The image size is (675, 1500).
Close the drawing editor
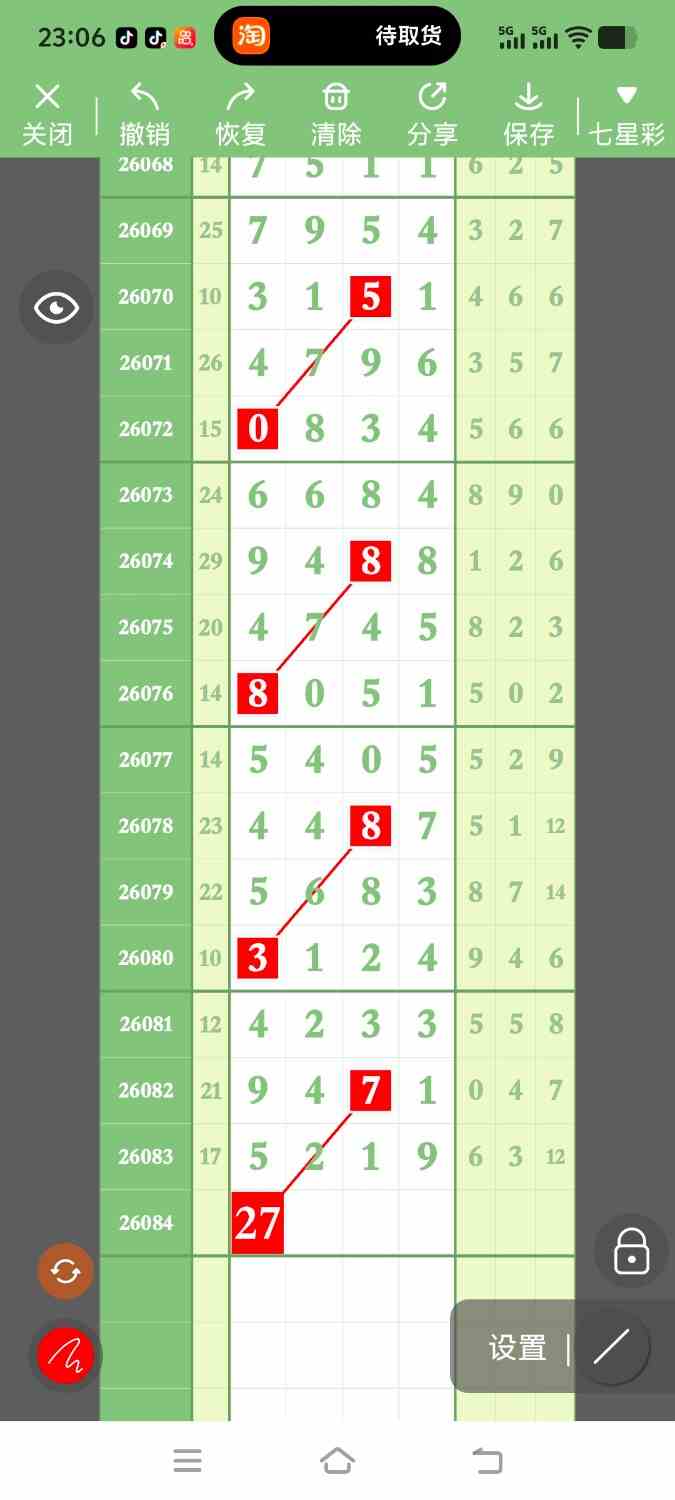pos(47,115)
